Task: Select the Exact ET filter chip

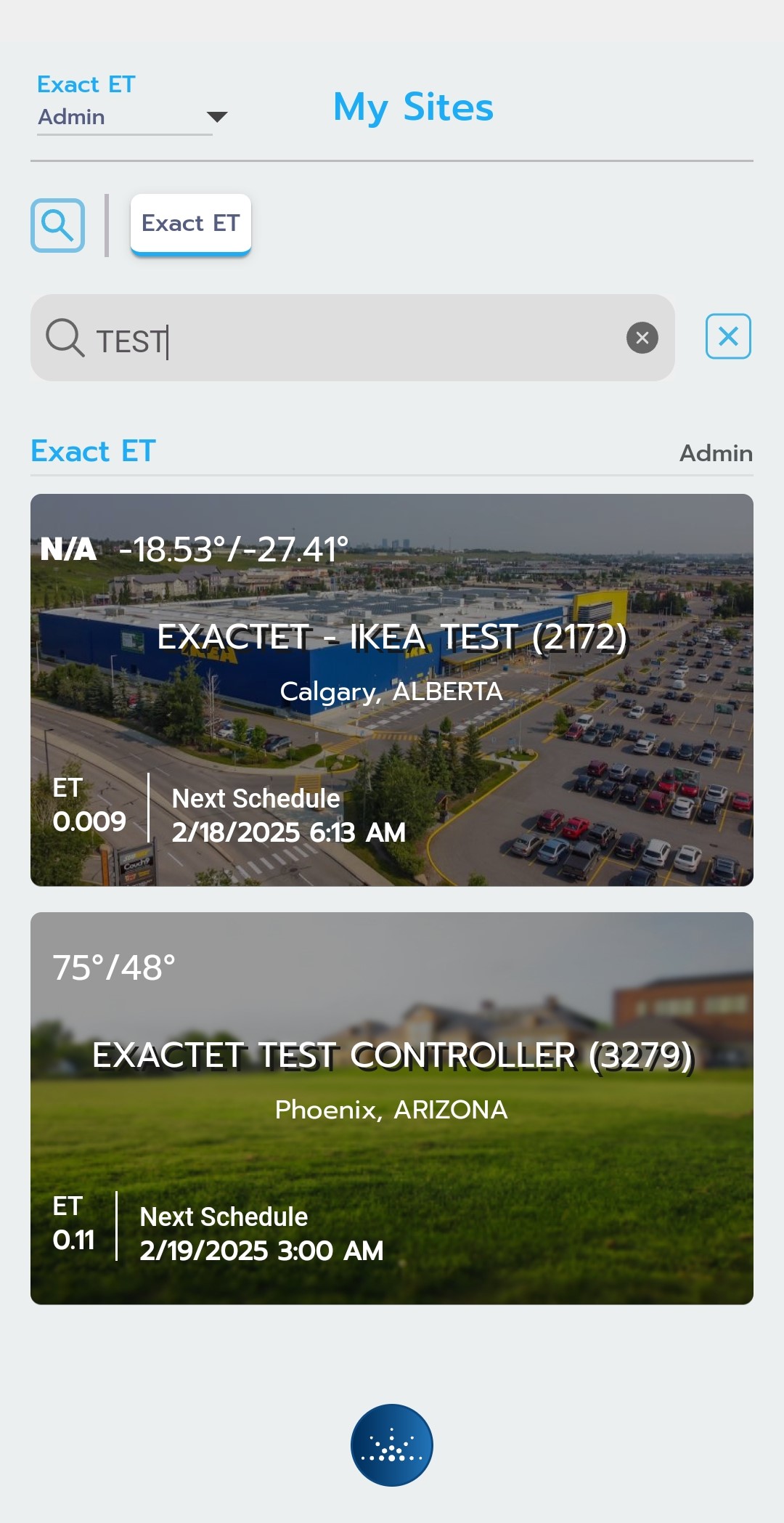Action: tap(191, 224)
